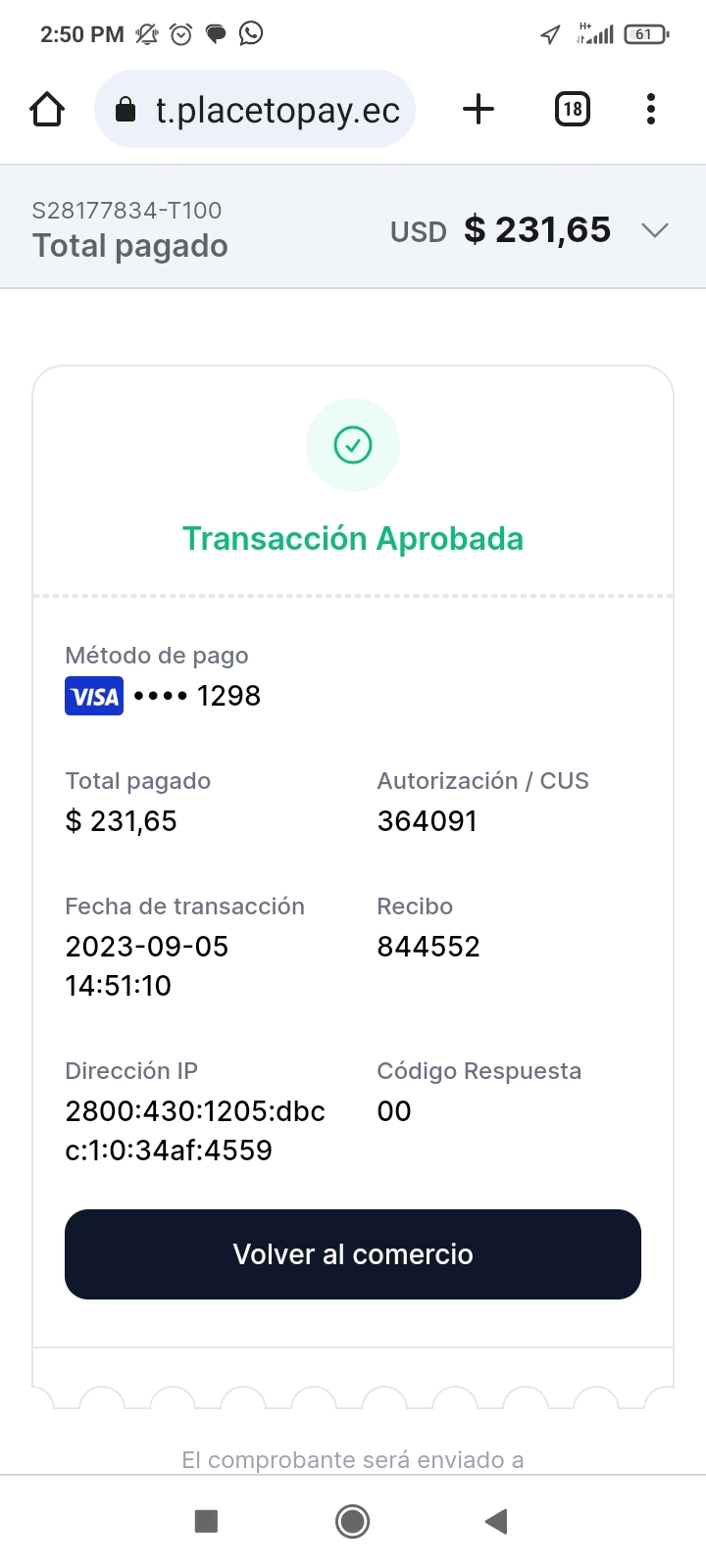Open the browser overflow menu

pos(650,109)
